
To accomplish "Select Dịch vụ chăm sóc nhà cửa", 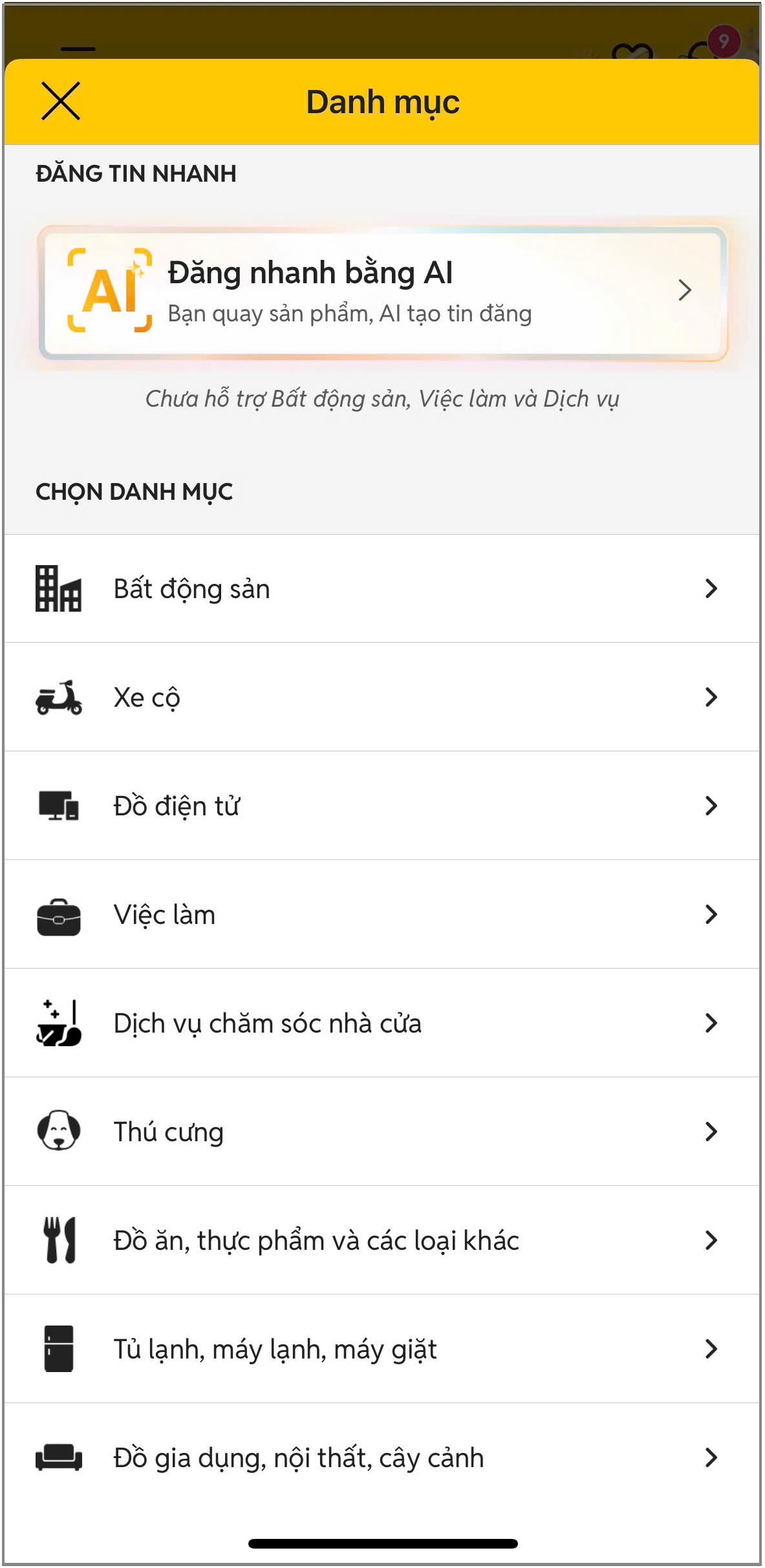I will [x=382, y=1023].
